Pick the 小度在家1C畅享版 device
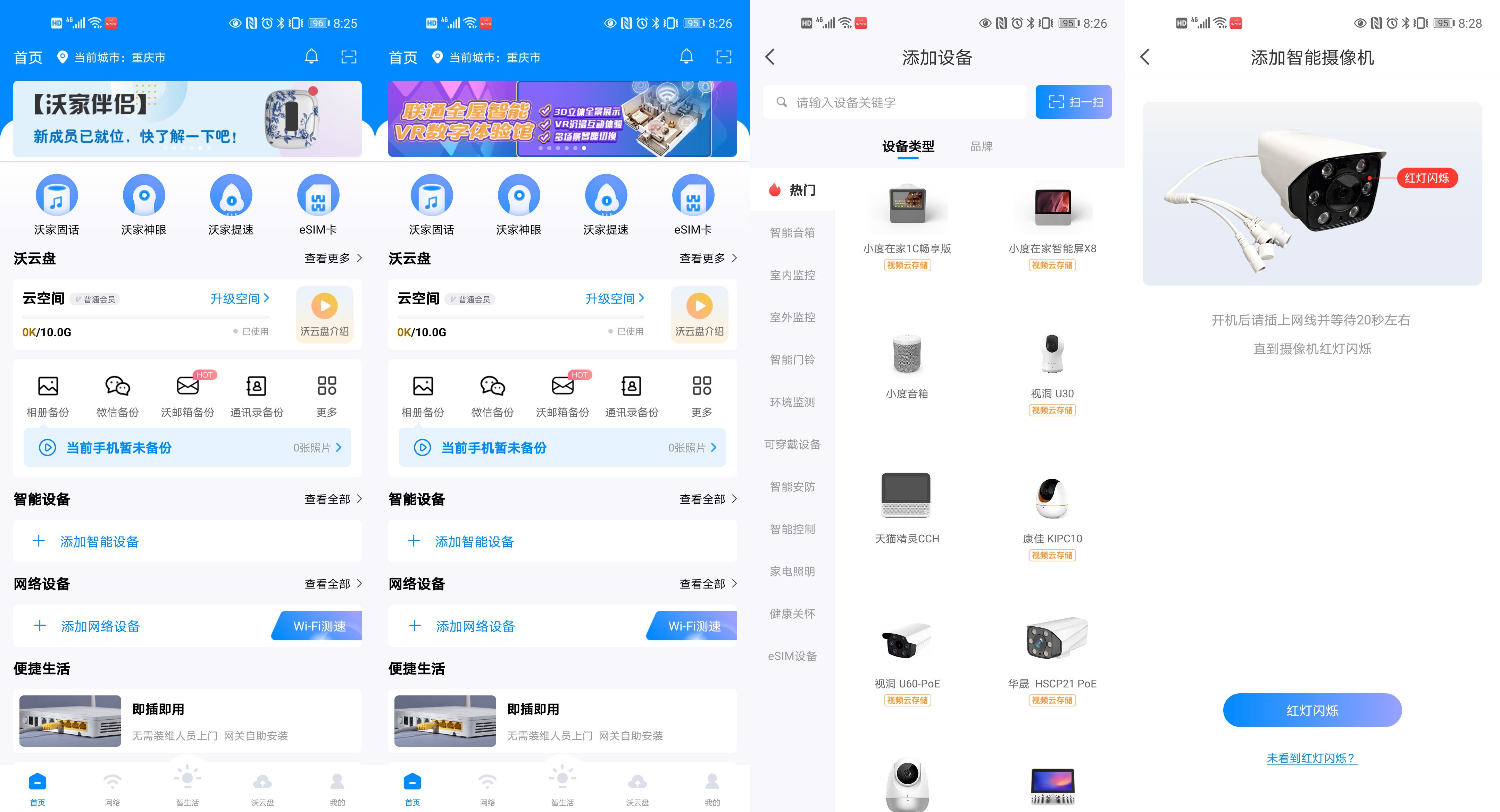 [907, 221]
